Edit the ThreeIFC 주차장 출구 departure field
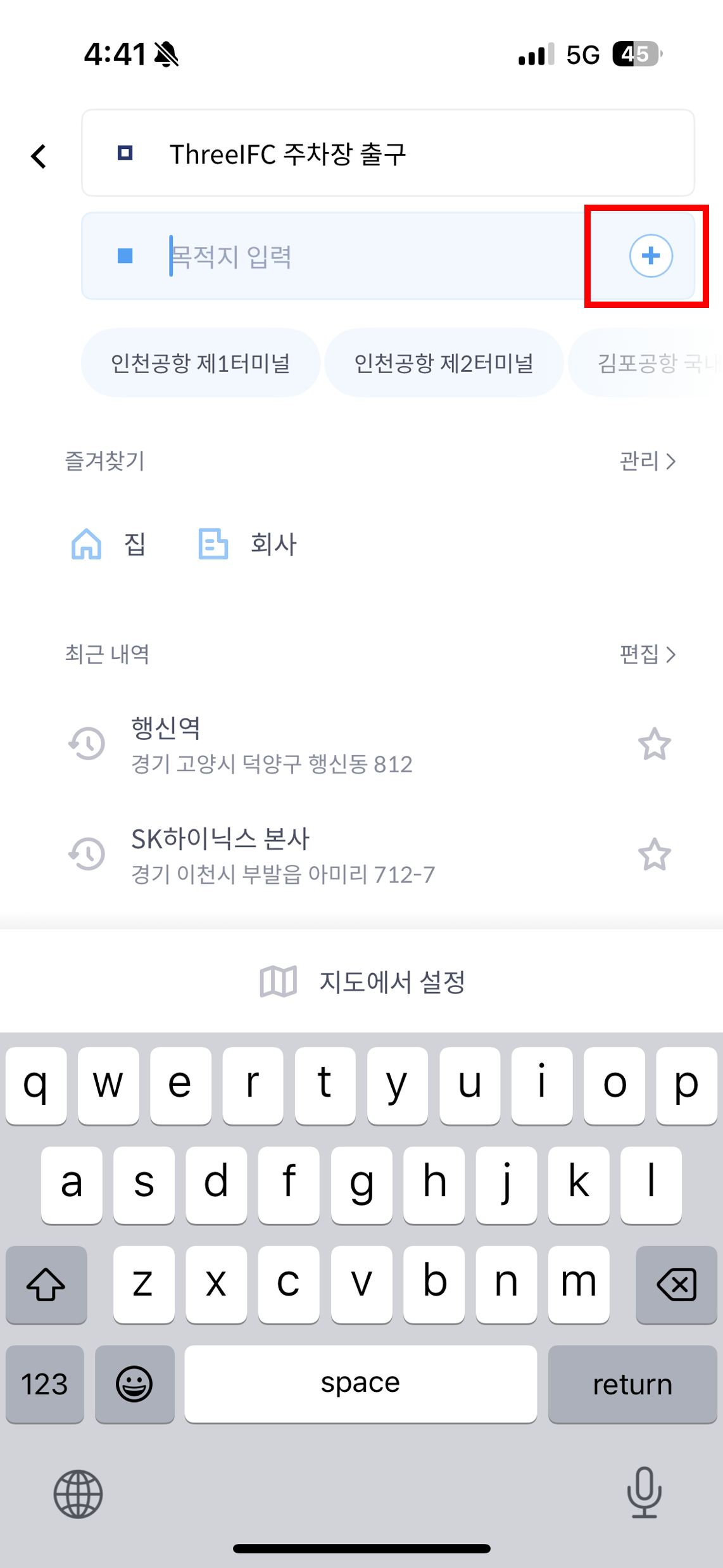 (x=387, y=154)
